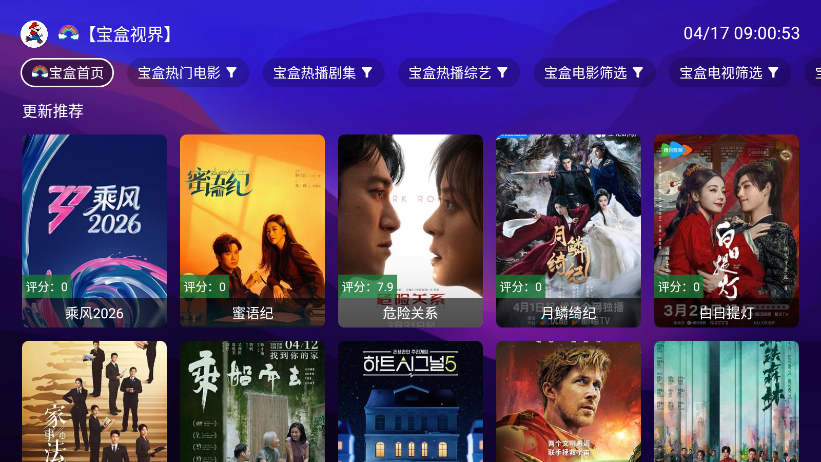Select the 宝盒首页 tab
This screenshot has width=821, height=462.
coord(67,73)
